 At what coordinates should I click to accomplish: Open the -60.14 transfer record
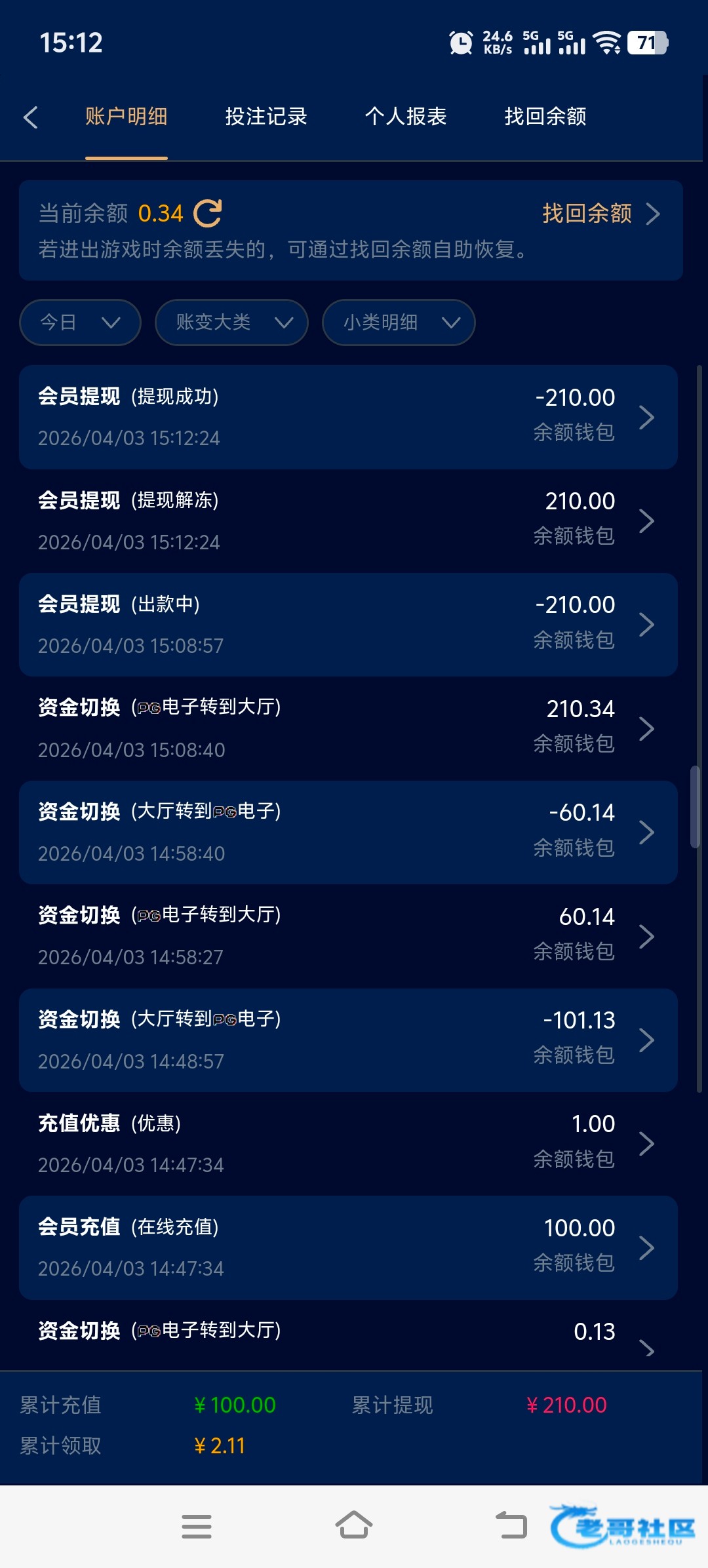[348, 832]
